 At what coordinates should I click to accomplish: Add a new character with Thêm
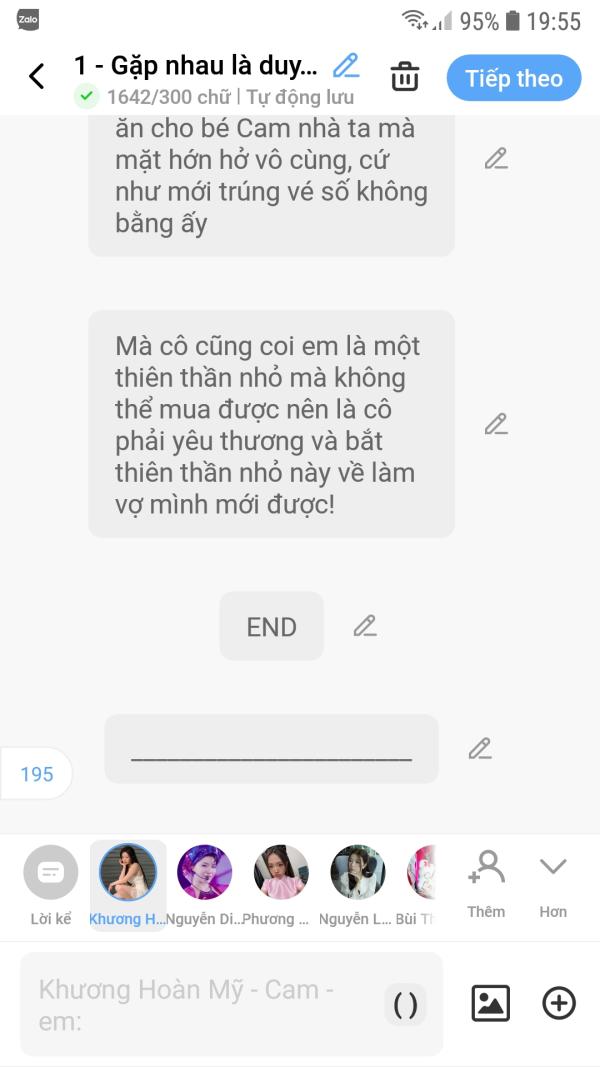coord(486,882)
